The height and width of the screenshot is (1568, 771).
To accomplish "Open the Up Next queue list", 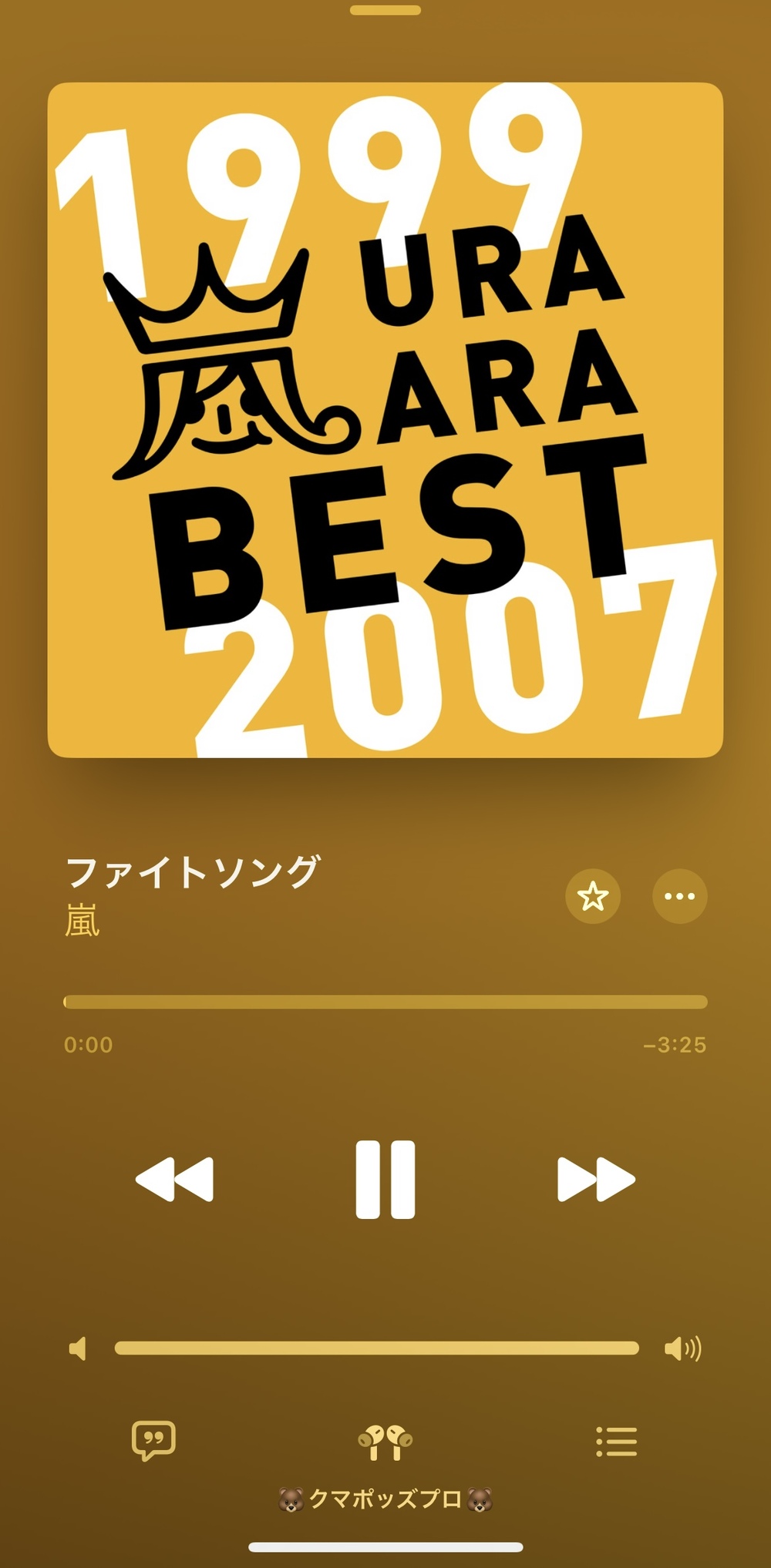I will point(616,1442).
